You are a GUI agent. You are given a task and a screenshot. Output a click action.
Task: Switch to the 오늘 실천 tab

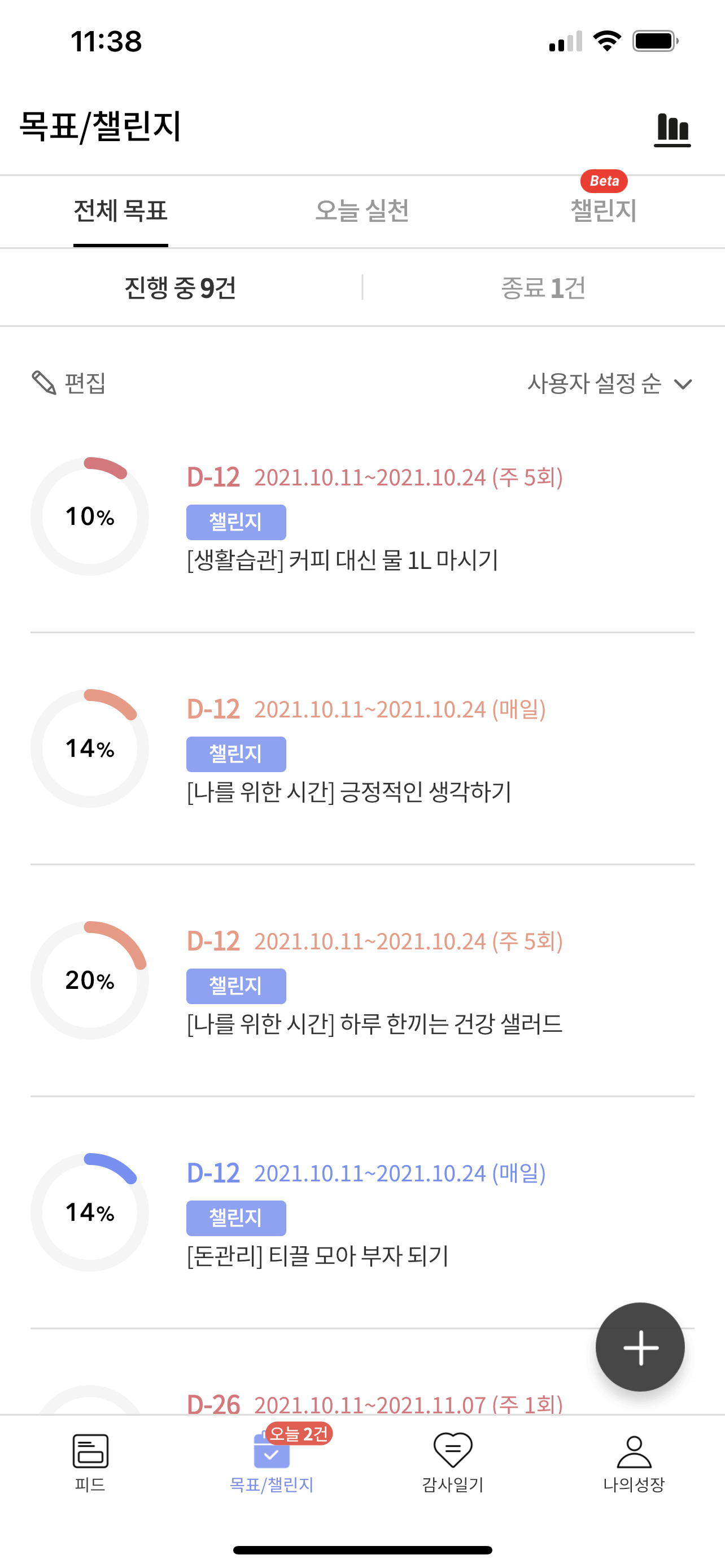(x=362, y=211)
